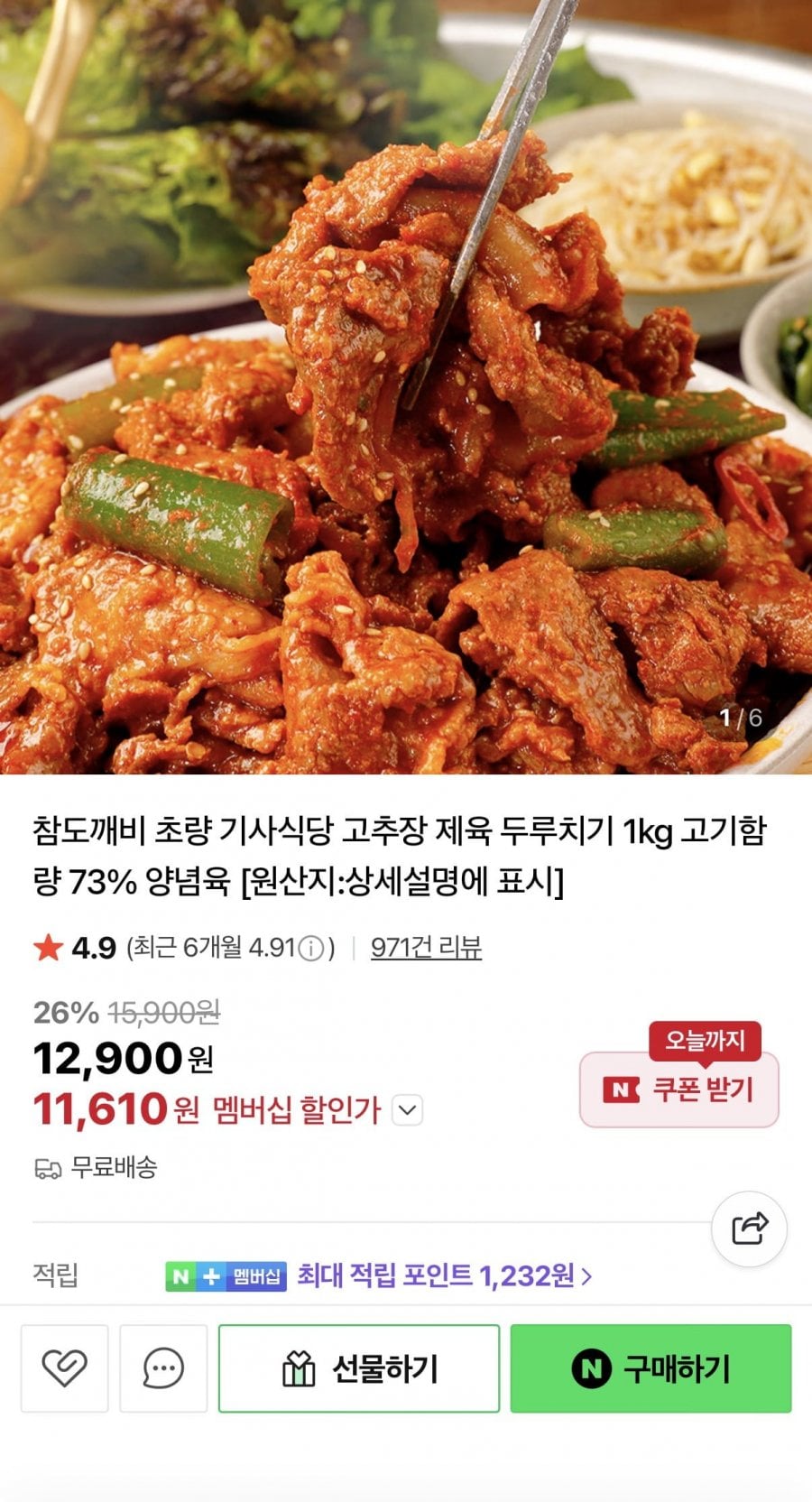Open the 971건 리뷰 reviews link
This screenshot has width=812, height=1502.
(x=426, y=947)
